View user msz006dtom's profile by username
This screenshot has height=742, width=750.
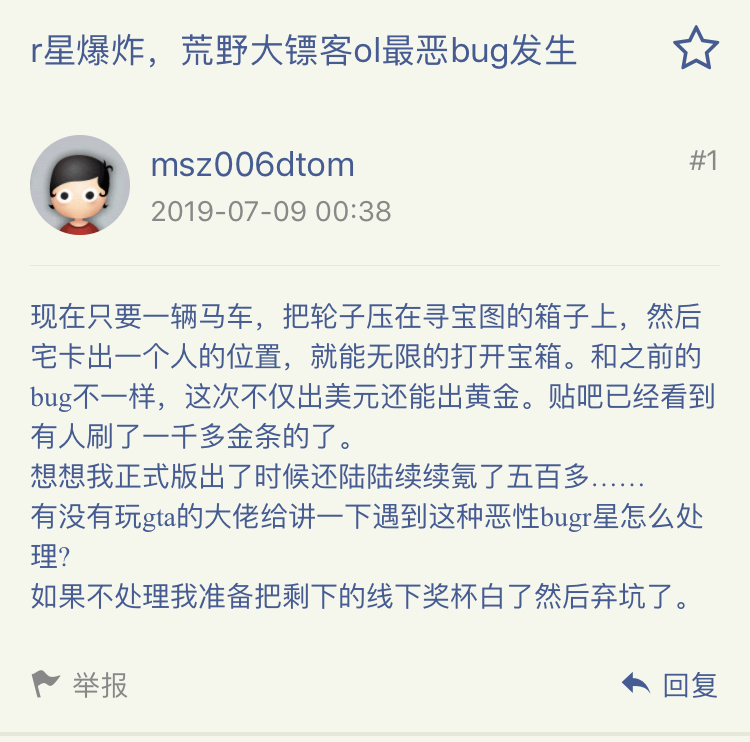[252, 165]
